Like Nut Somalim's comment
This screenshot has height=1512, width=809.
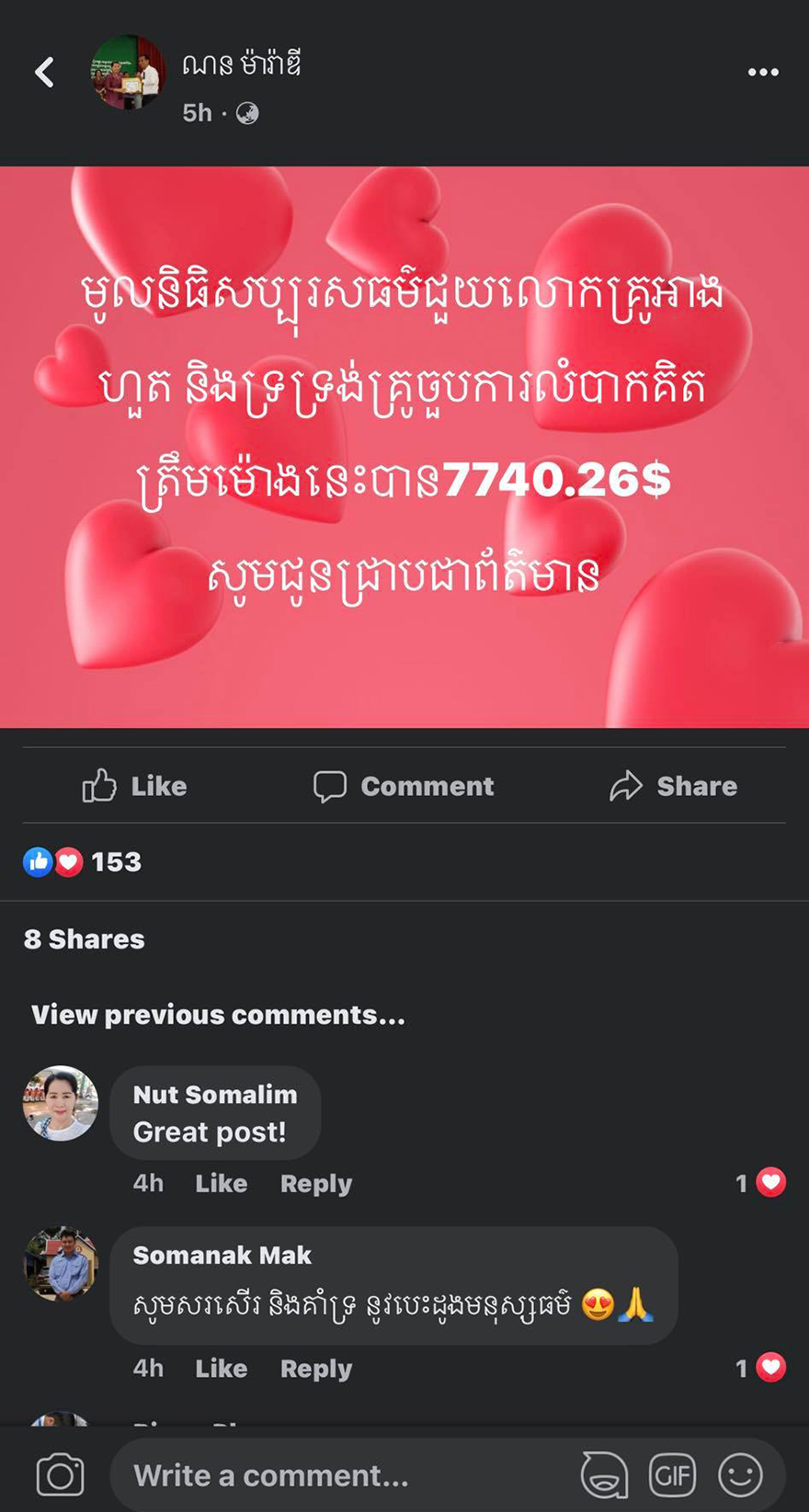pos(221,1183)
